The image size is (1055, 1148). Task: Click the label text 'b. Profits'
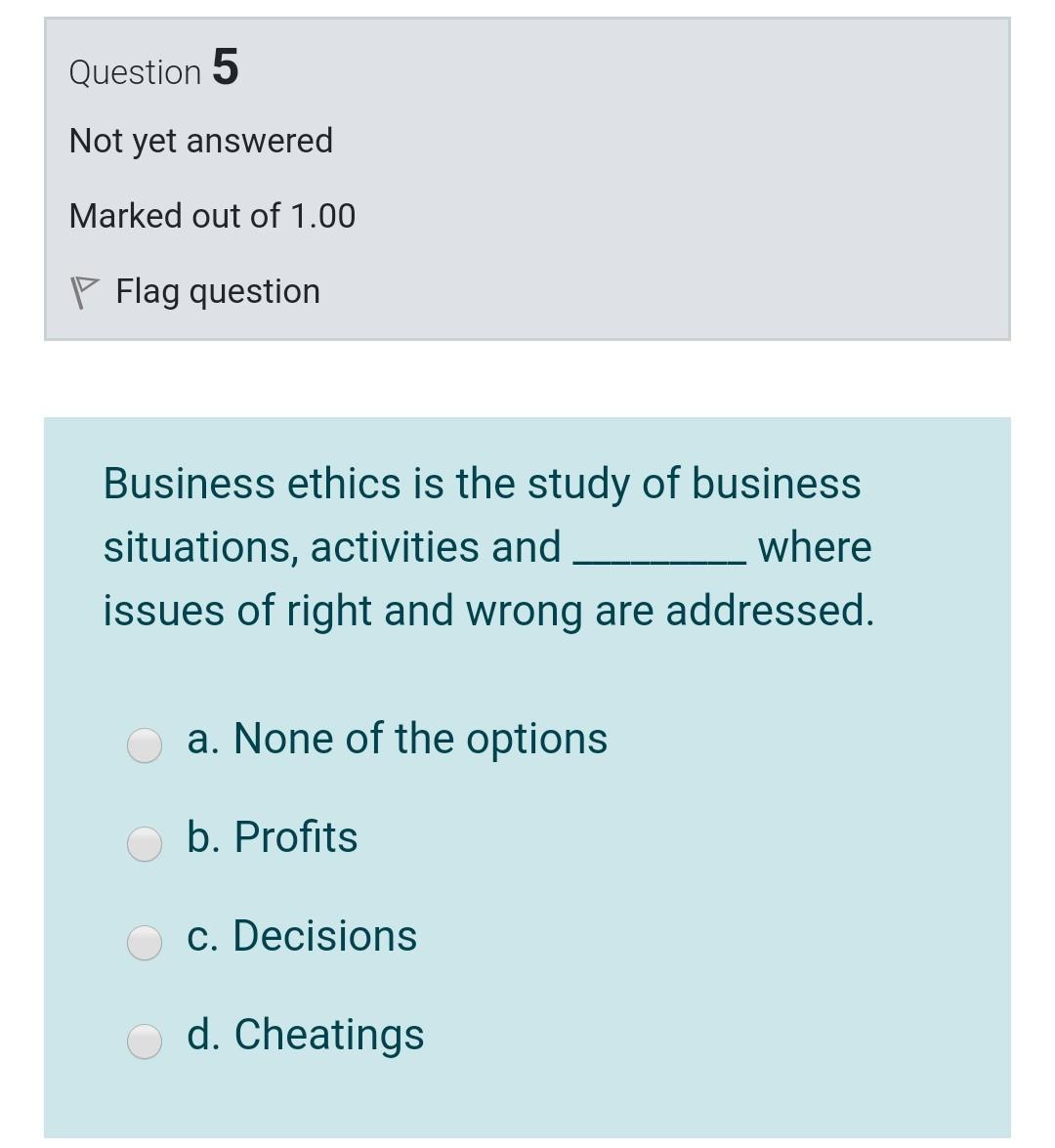[273, 837]
